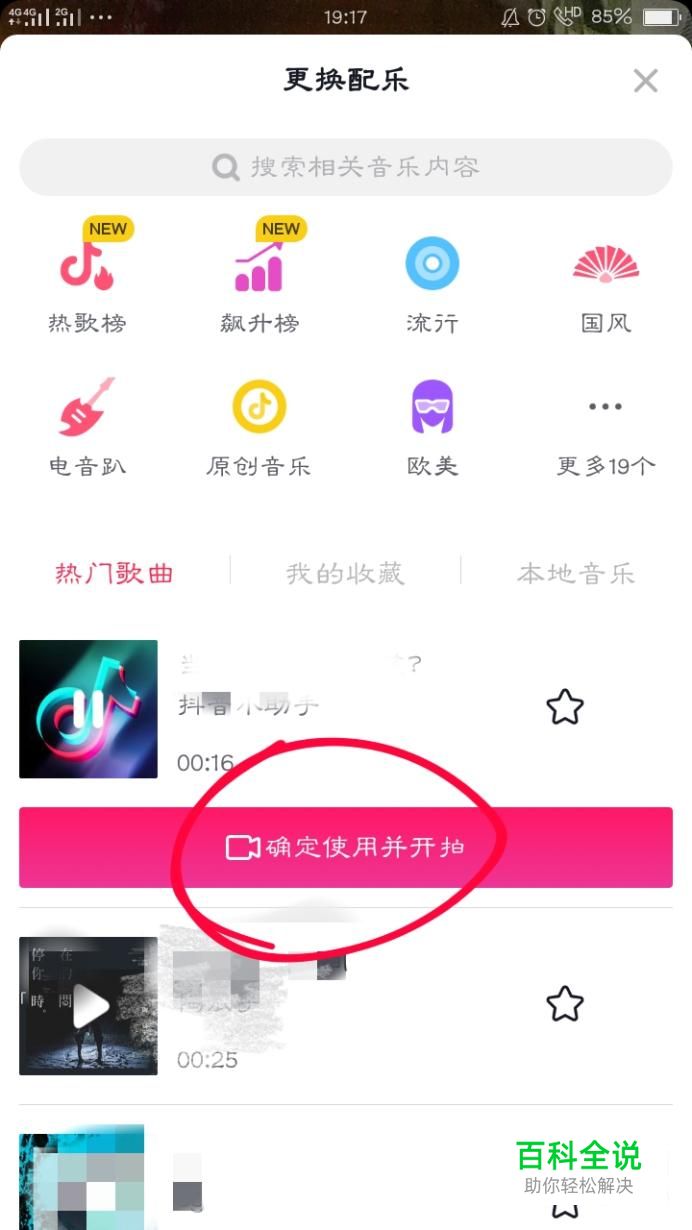Switch to the 热门歌曲 tab
The image size is (692, 1230).
tap(115, 573)
